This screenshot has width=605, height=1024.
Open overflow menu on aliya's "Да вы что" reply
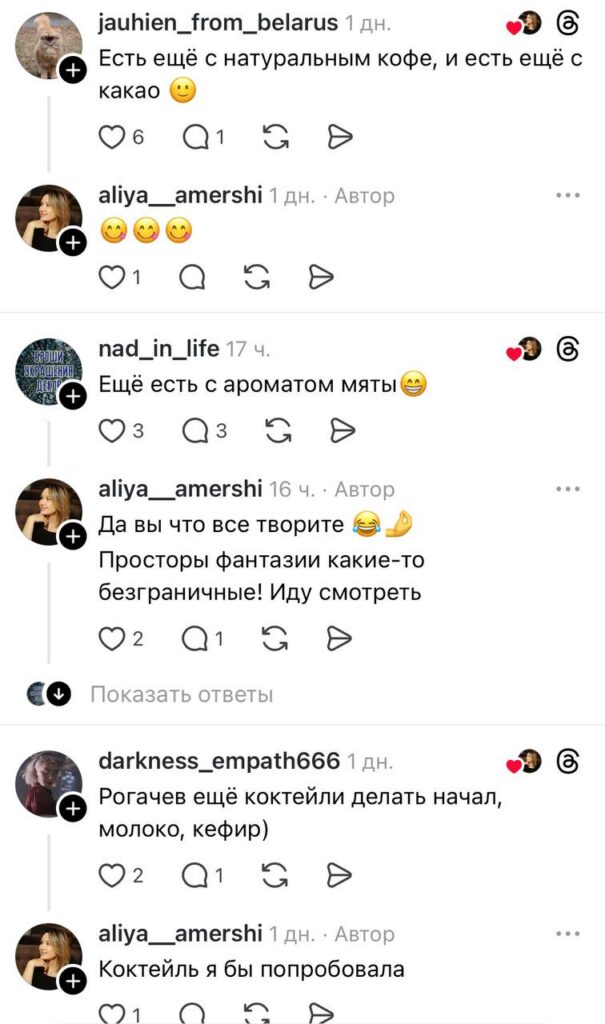click(x=568, y=489)
